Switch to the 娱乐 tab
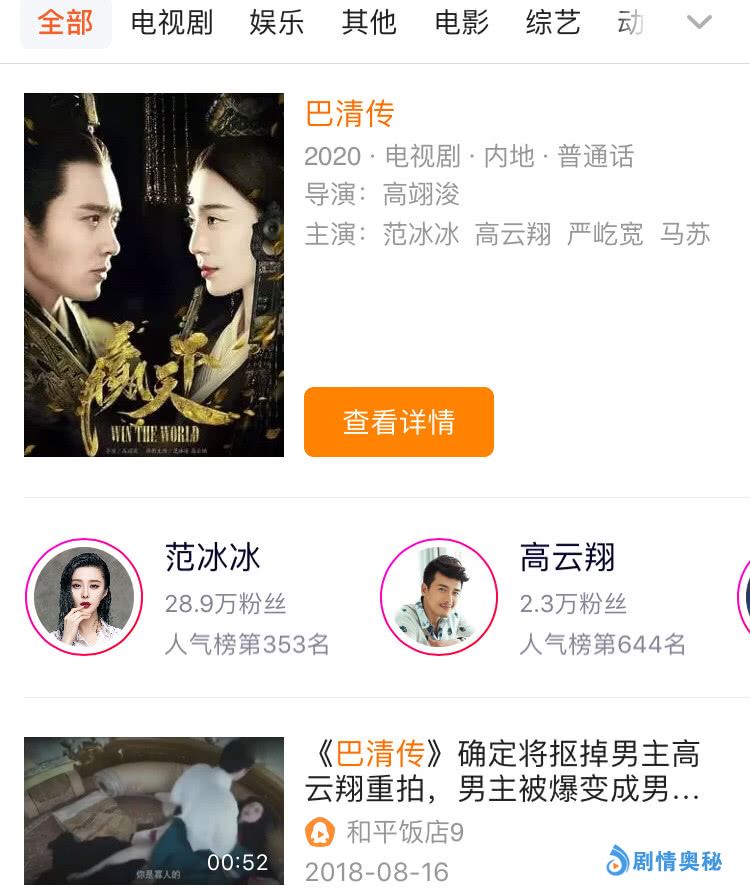The height and width of the screenshot is (891, 750). (x=277, y=22)
